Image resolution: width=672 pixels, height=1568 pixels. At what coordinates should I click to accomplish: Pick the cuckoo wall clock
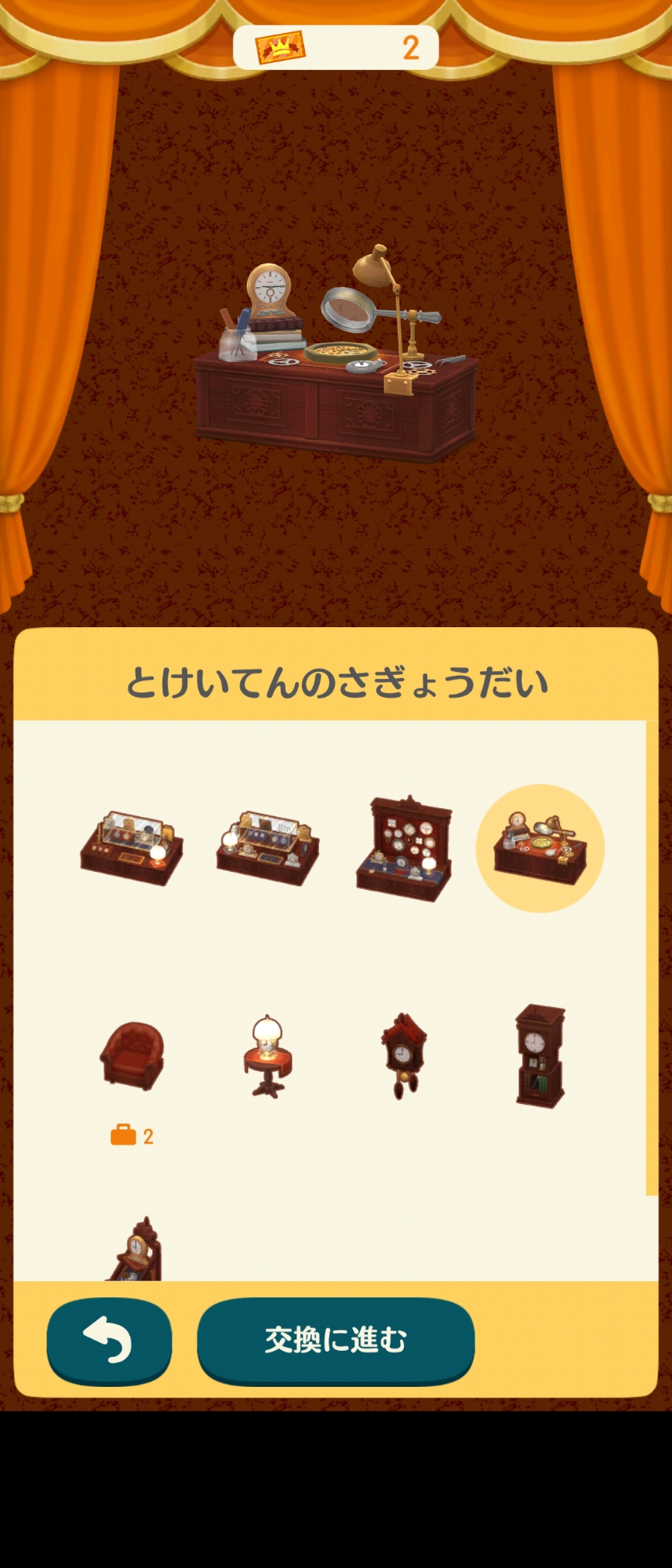[x=404, y=1056]
